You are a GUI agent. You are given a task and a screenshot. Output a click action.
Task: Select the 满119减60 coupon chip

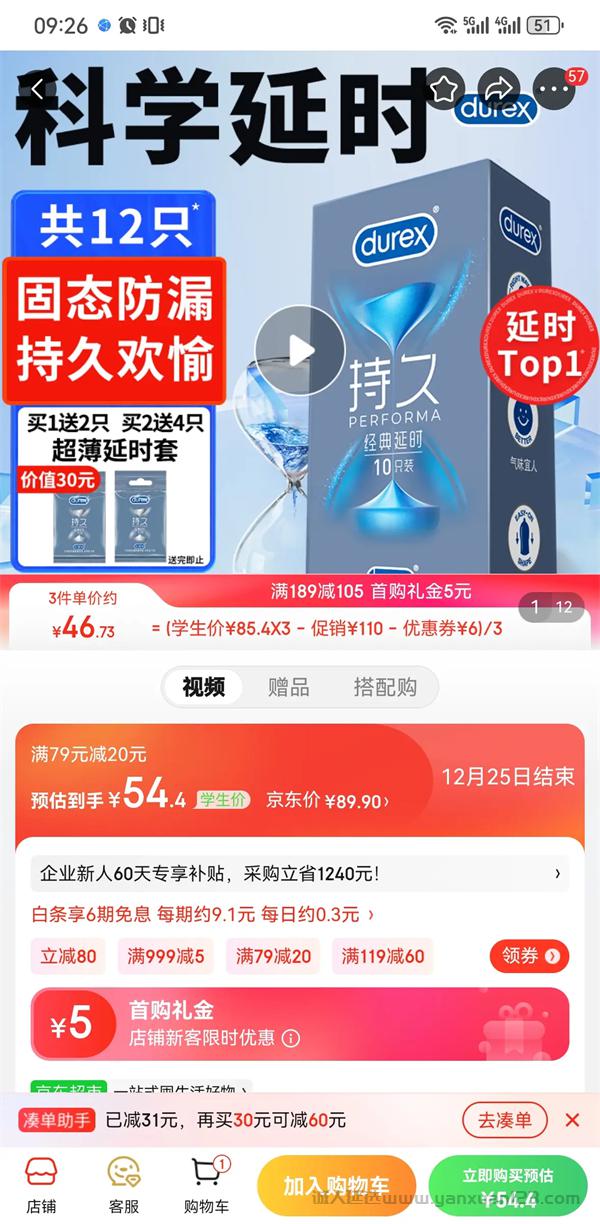[x=383, y=957]
